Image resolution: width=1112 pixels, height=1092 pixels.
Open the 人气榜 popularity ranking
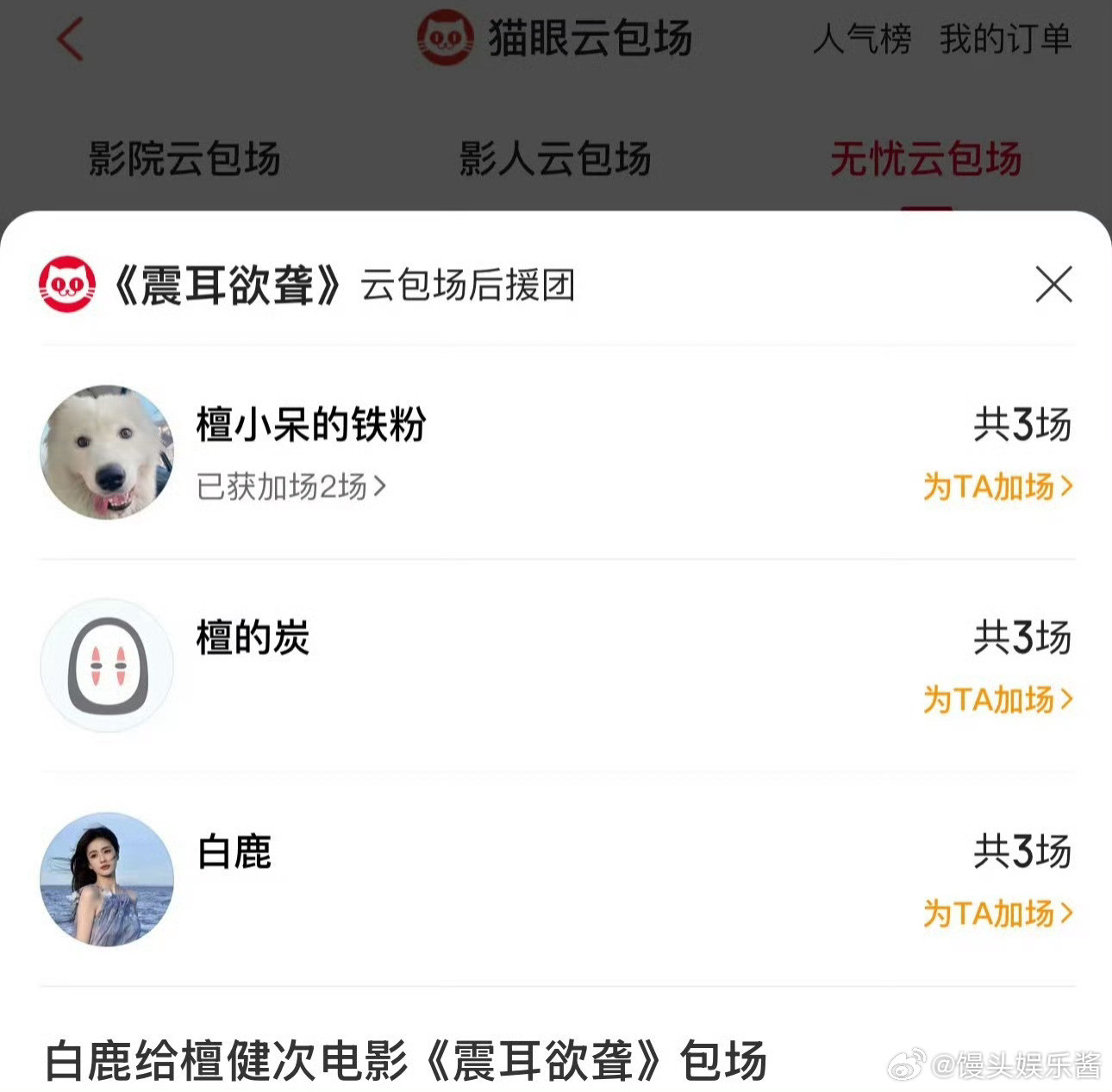pos(861,40)
